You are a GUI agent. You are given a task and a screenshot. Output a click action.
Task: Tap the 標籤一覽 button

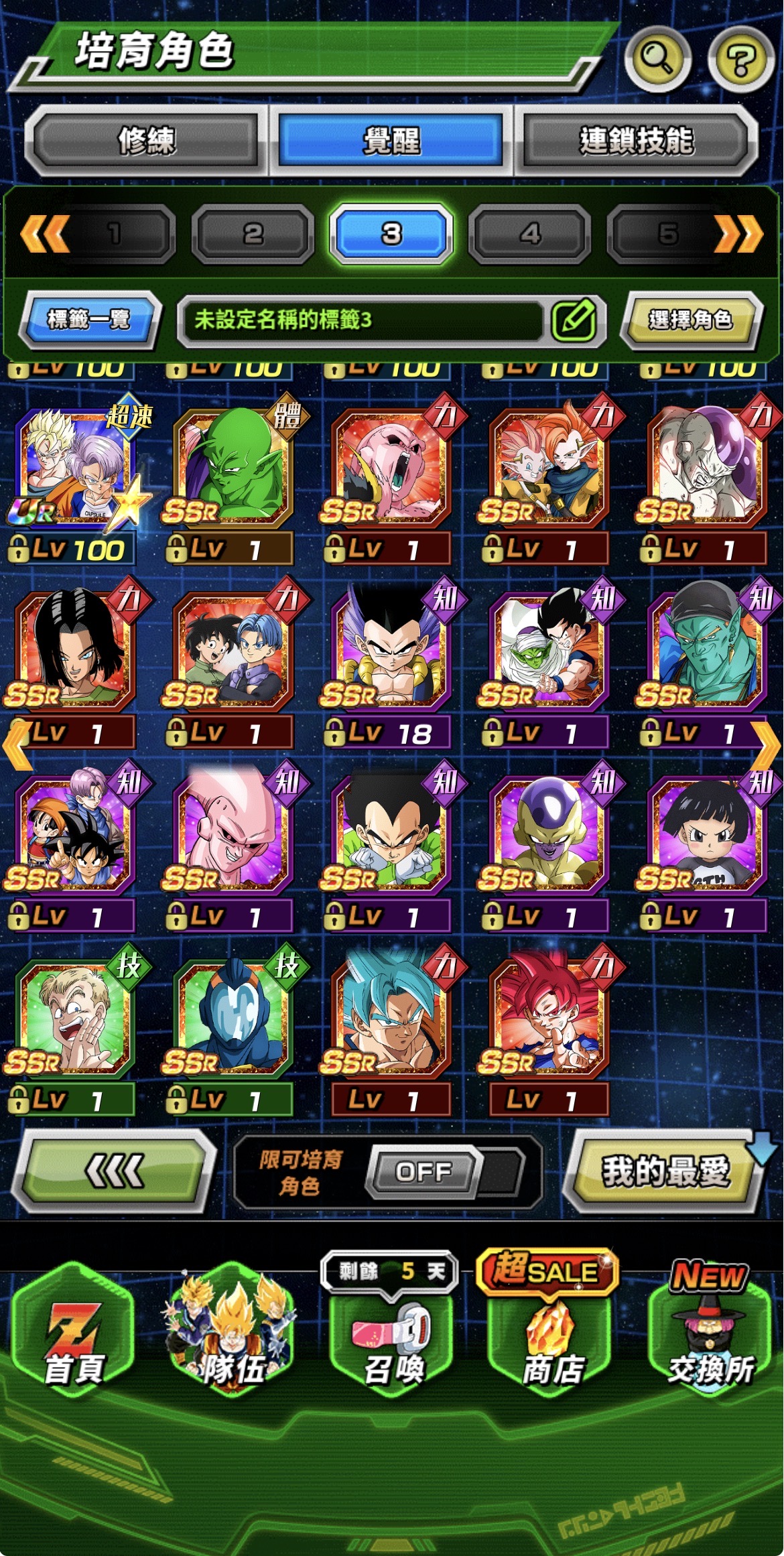[88, 320]
